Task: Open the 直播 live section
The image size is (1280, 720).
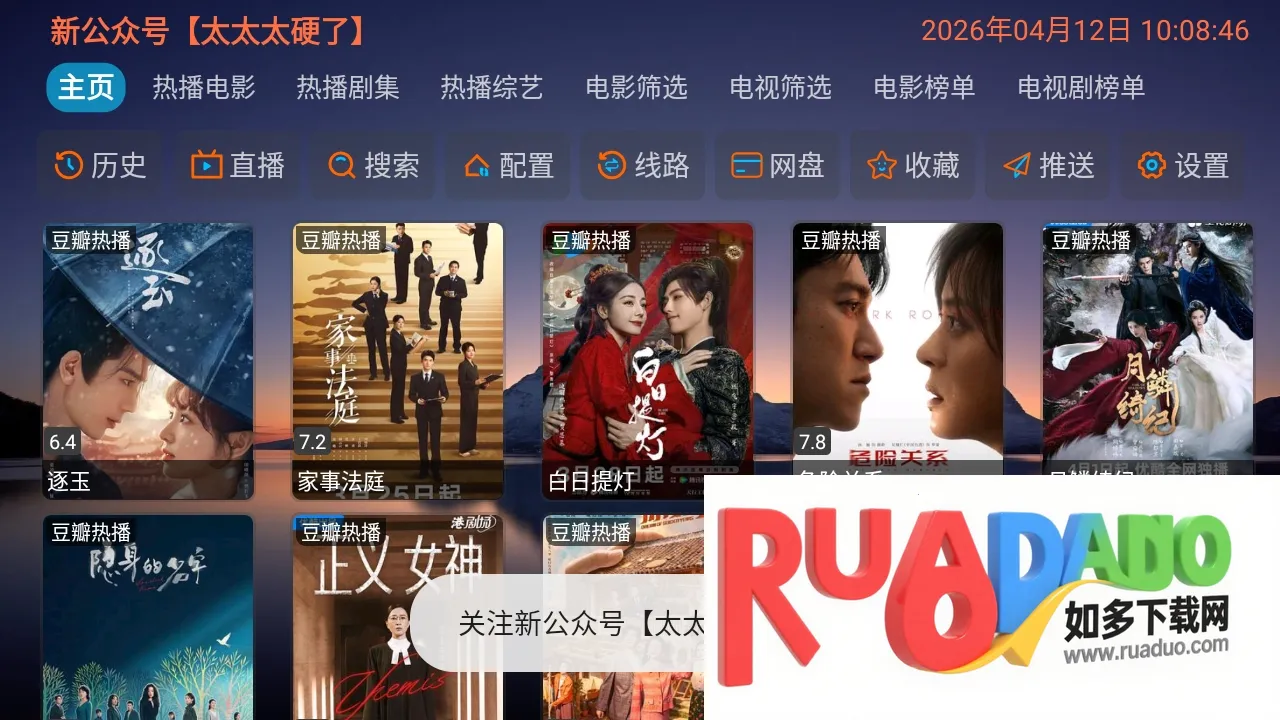Action: coord(237,165)
